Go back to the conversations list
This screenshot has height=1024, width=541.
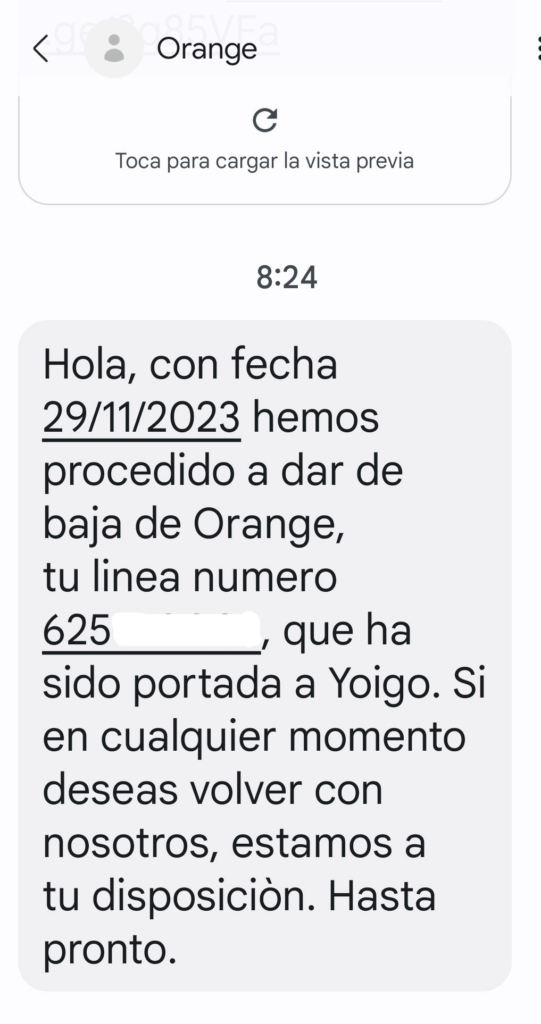click(x=41, y=49)
